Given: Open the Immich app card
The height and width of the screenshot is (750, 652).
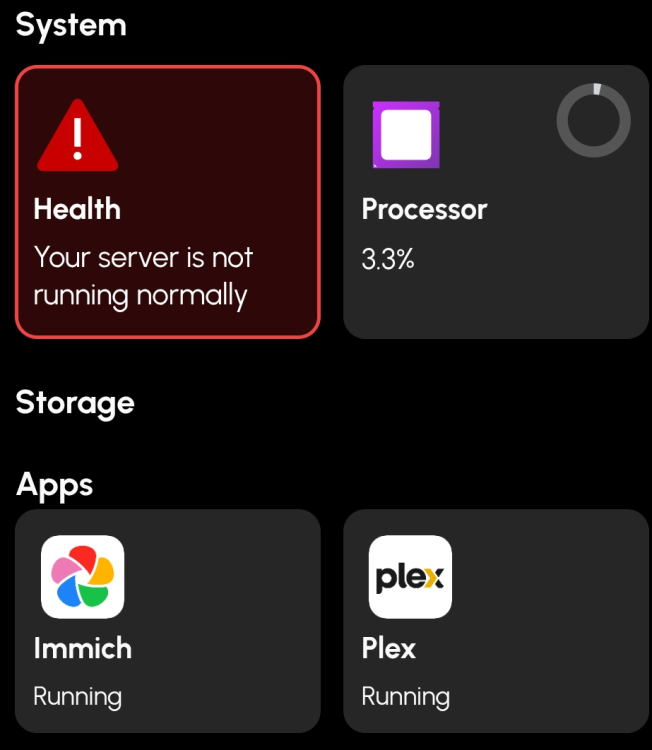Looking at the screenshot, I should [x=168, y=620].
